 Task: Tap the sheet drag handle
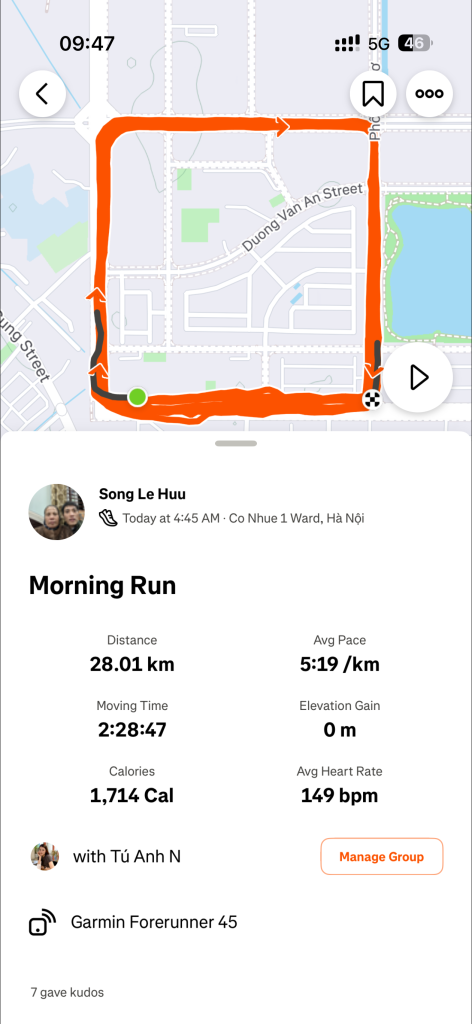pyautogui.click(x=236, y=443)
